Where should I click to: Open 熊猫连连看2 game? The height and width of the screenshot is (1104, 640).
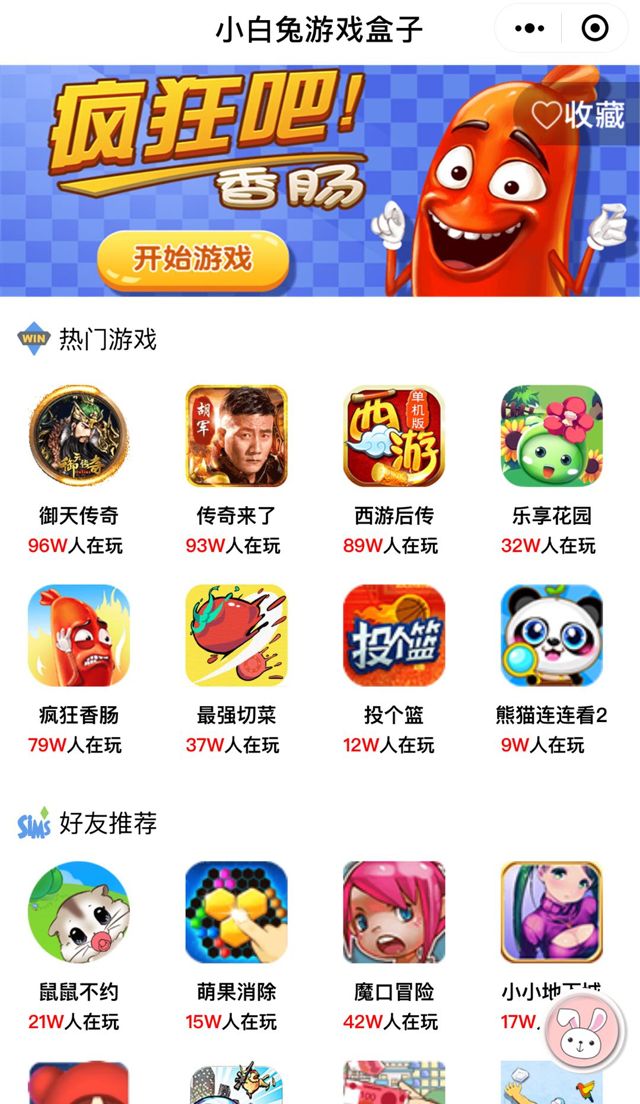click(551, 635)
